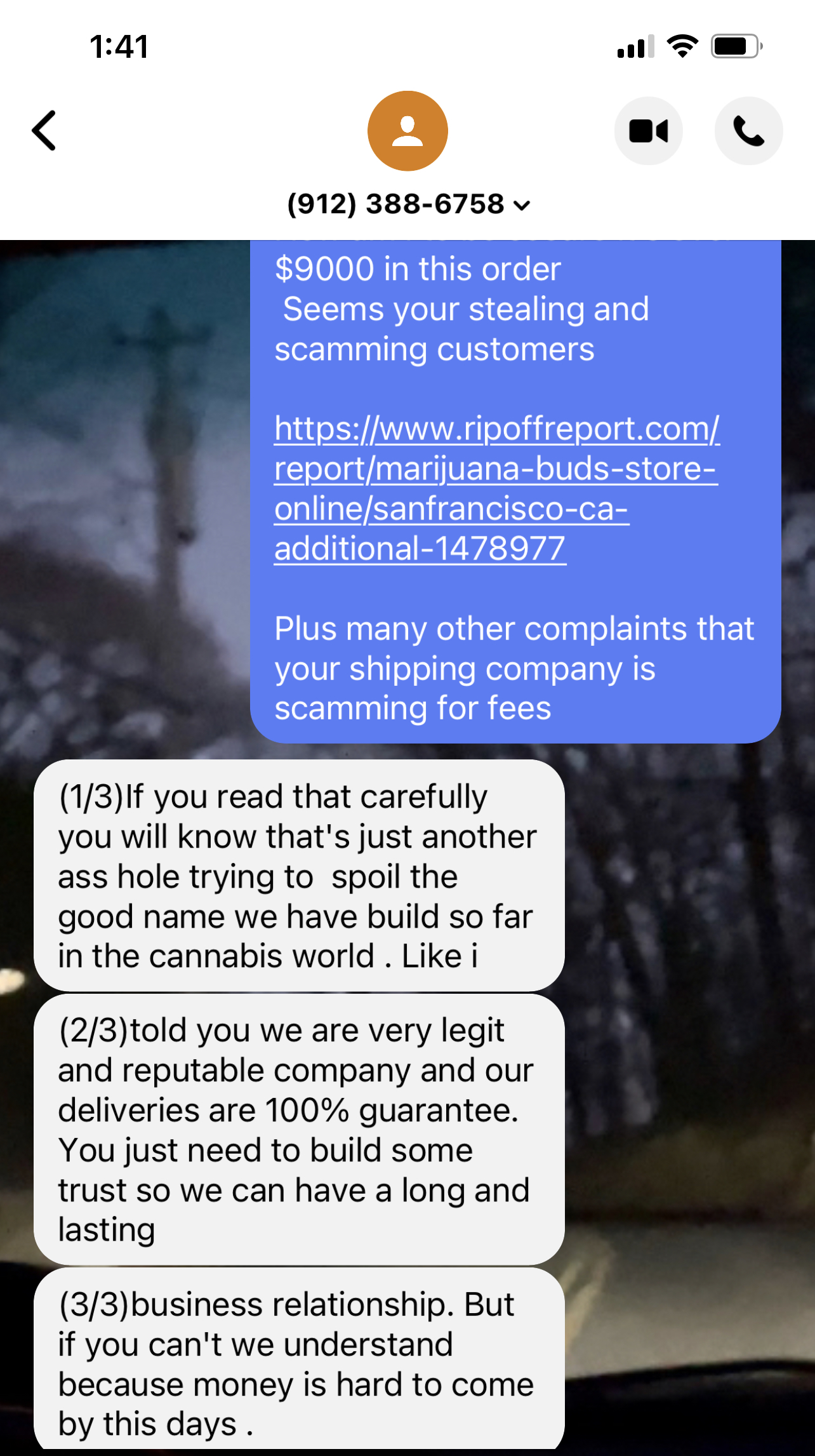Go back using the back arrow
The height and width of the screenshot is (1456, 815).
(x=44, y=131)
